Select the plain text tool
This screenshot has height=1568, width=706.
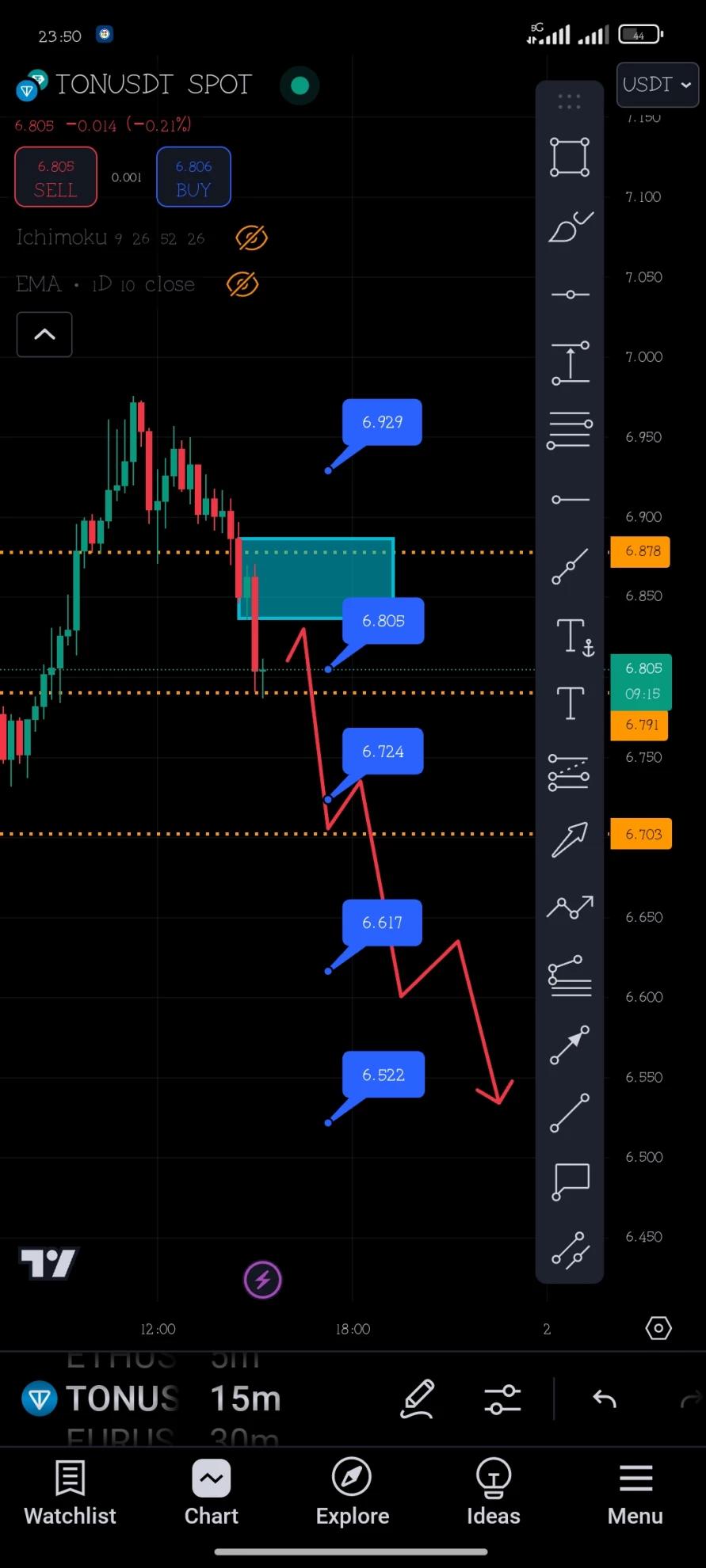click(570, 703)
